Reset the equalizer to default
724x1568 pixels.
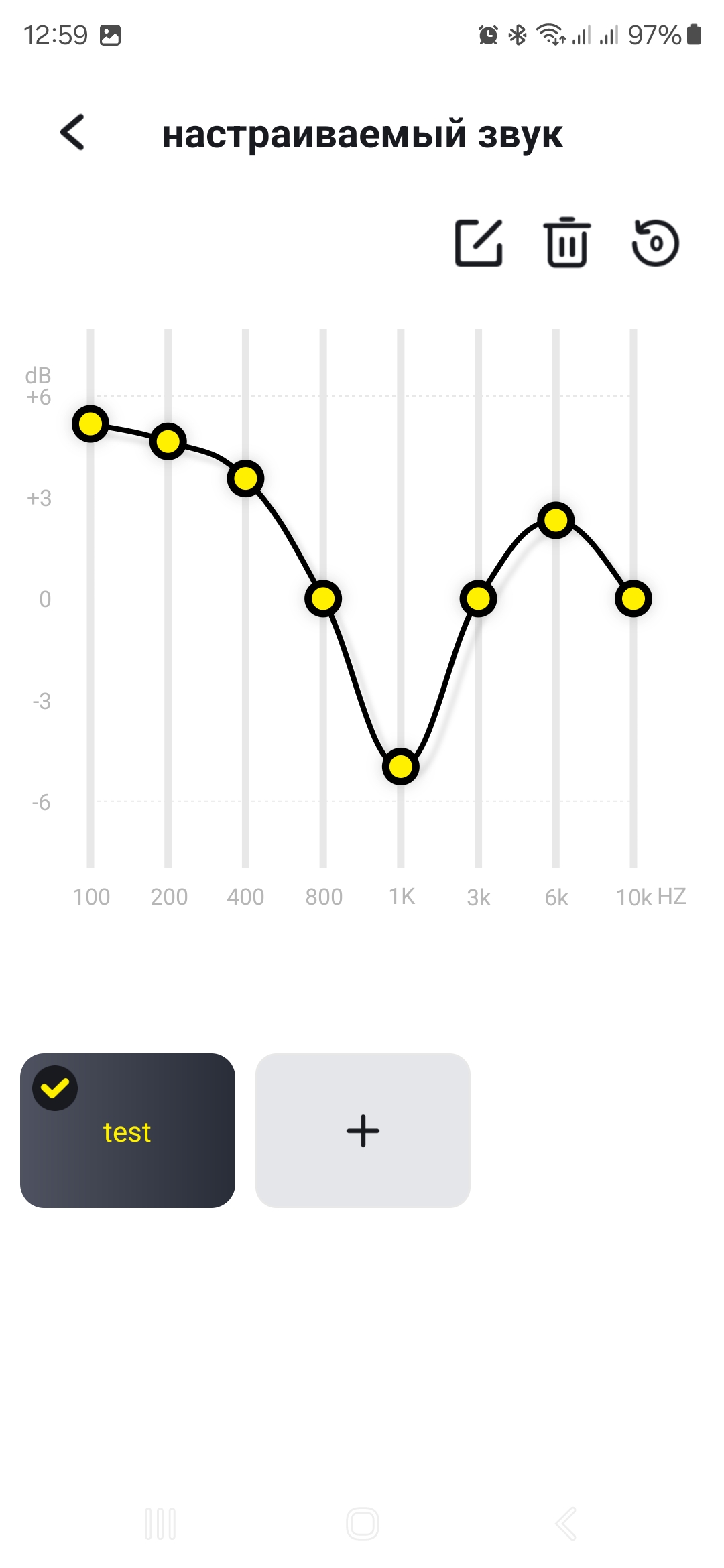(x=656, y=243)
